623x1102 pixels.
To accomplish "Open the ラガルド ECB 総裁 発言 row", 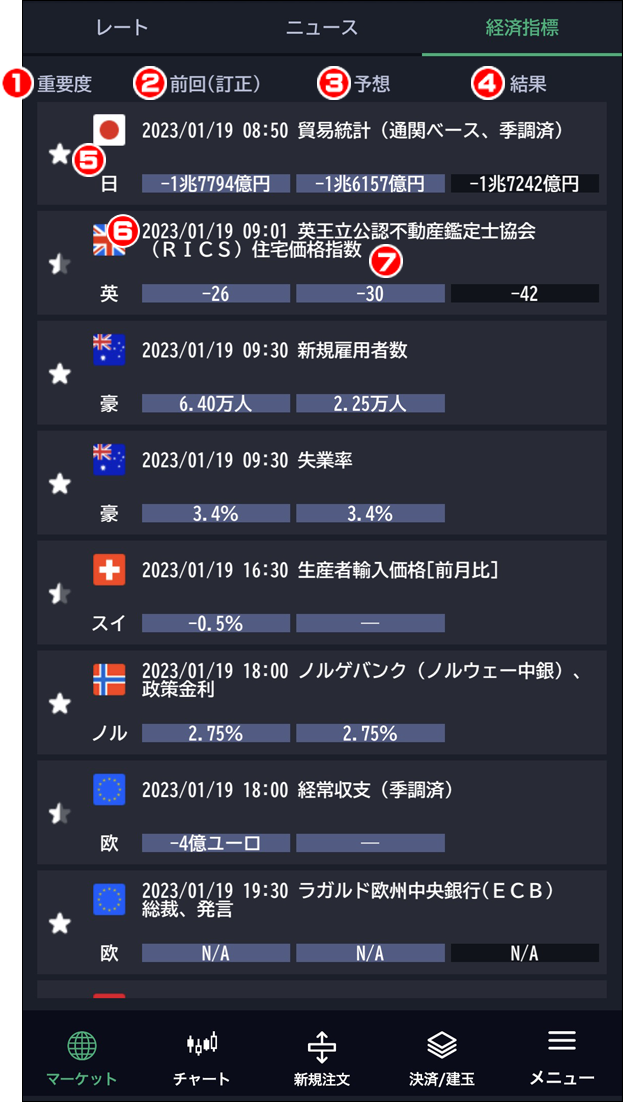I will [x=321, y=922].
